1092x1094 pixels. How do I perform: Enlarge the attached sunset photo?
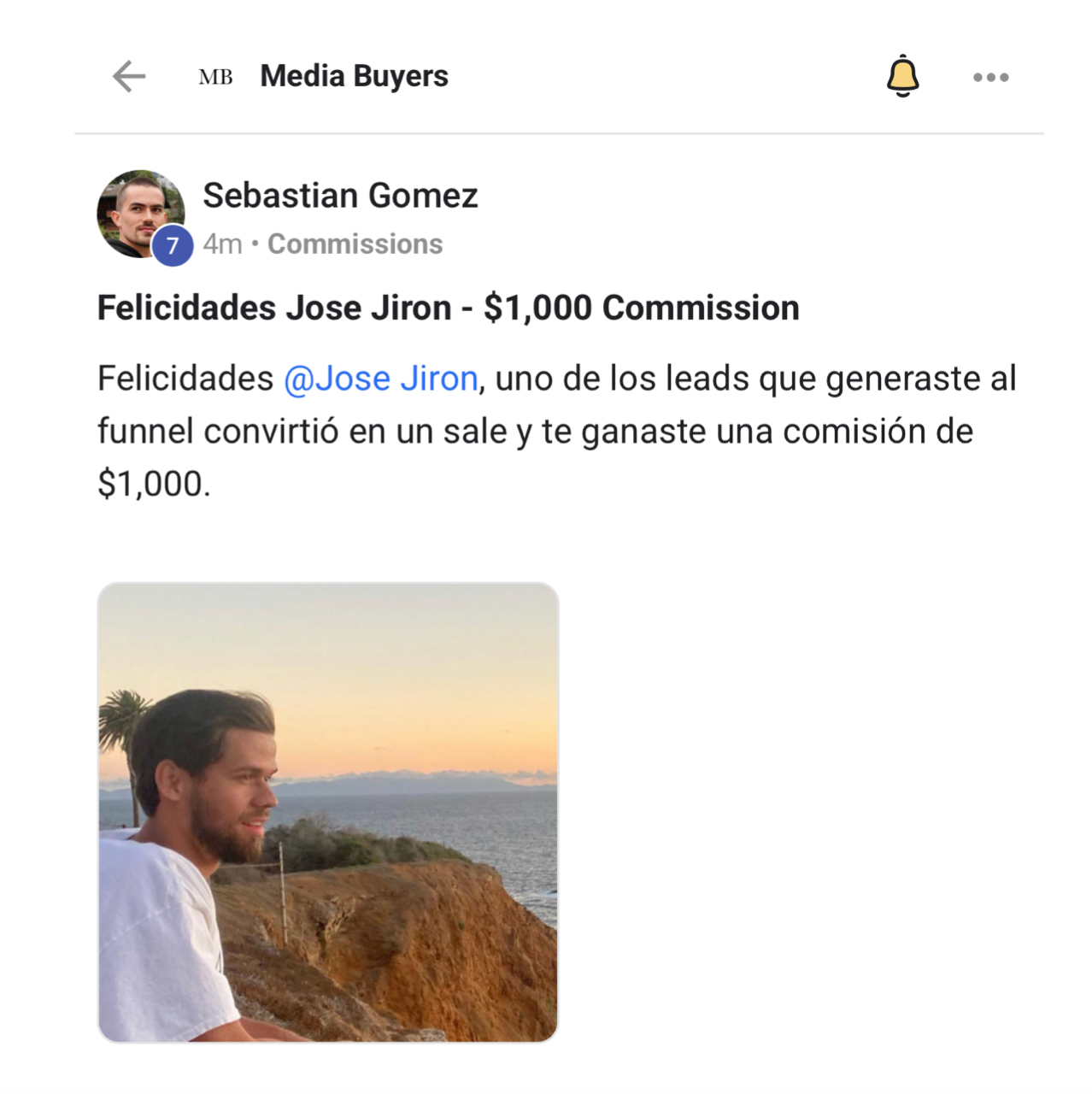coord(328,812)
